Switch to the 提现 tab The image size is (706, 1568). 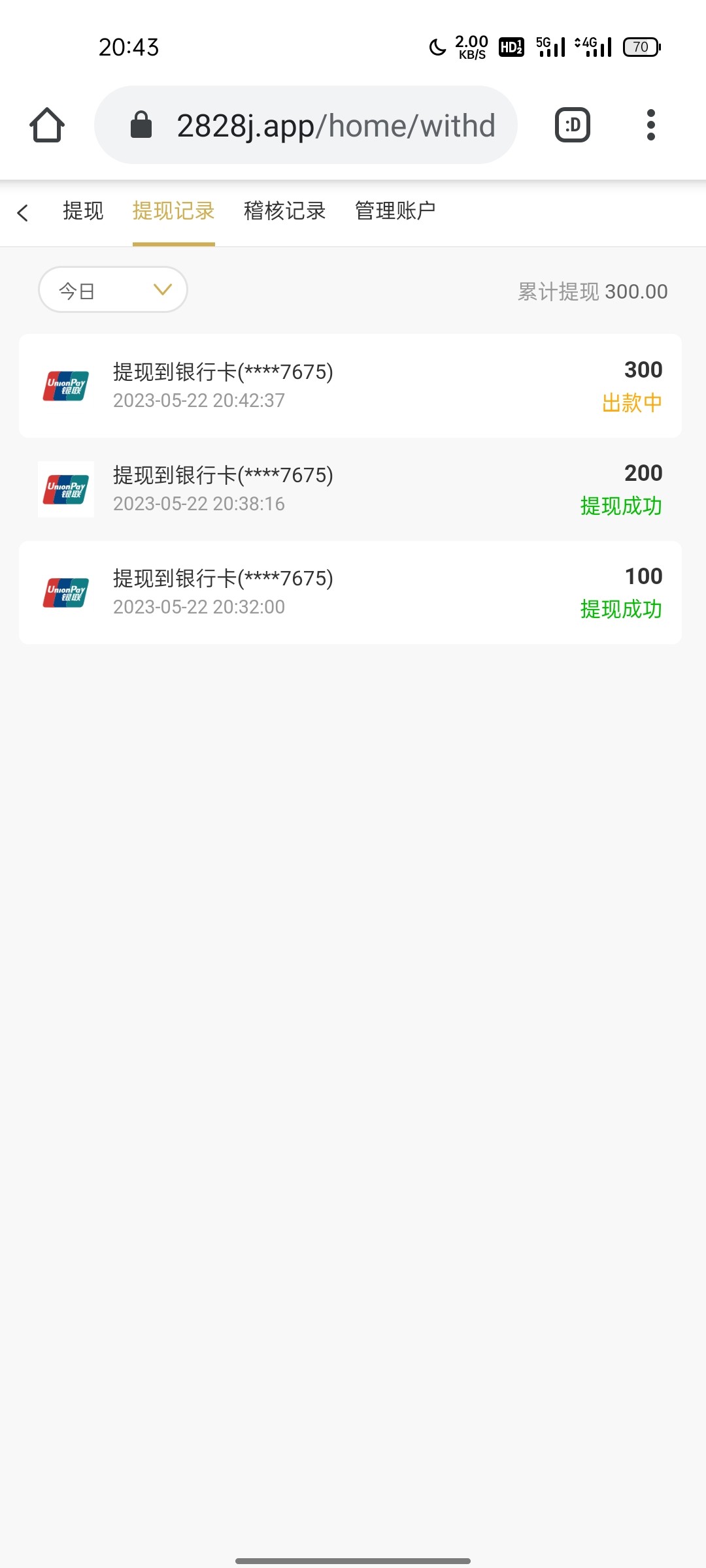coord(83,211)
